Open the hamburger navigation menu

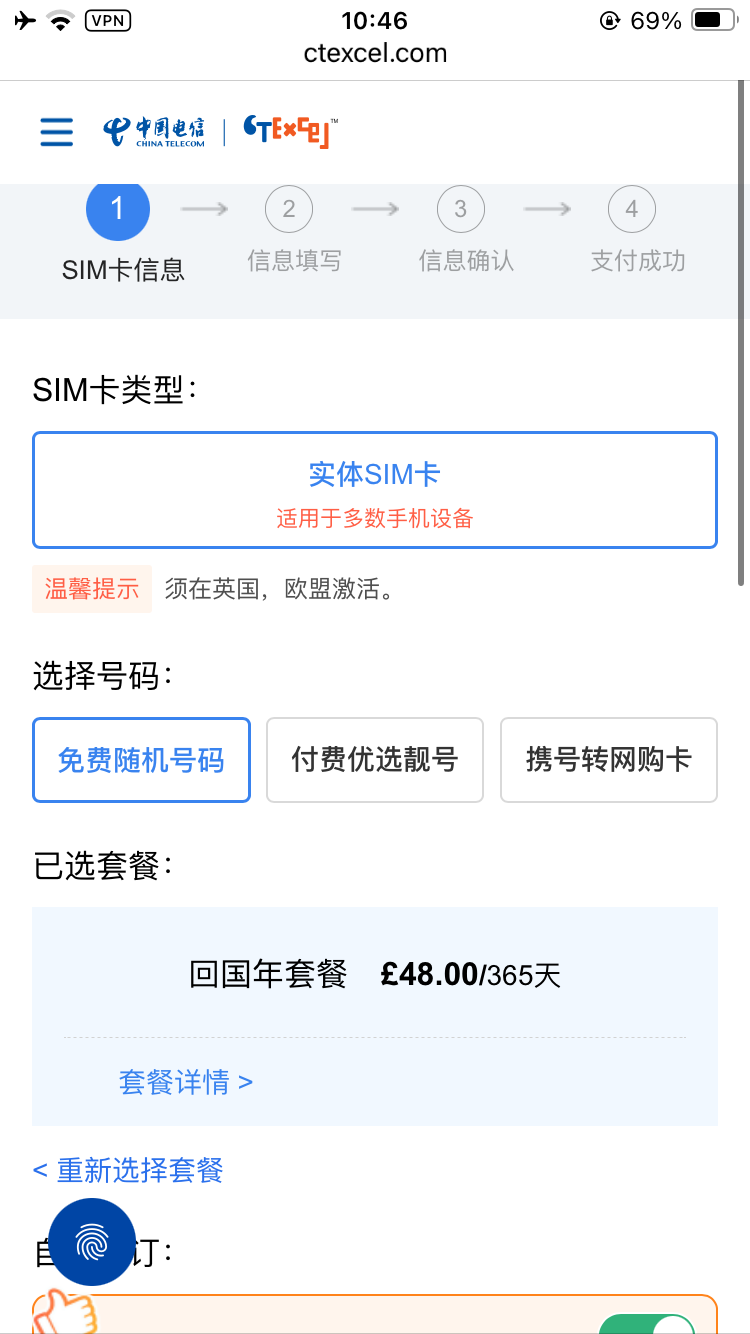point(56,132)
